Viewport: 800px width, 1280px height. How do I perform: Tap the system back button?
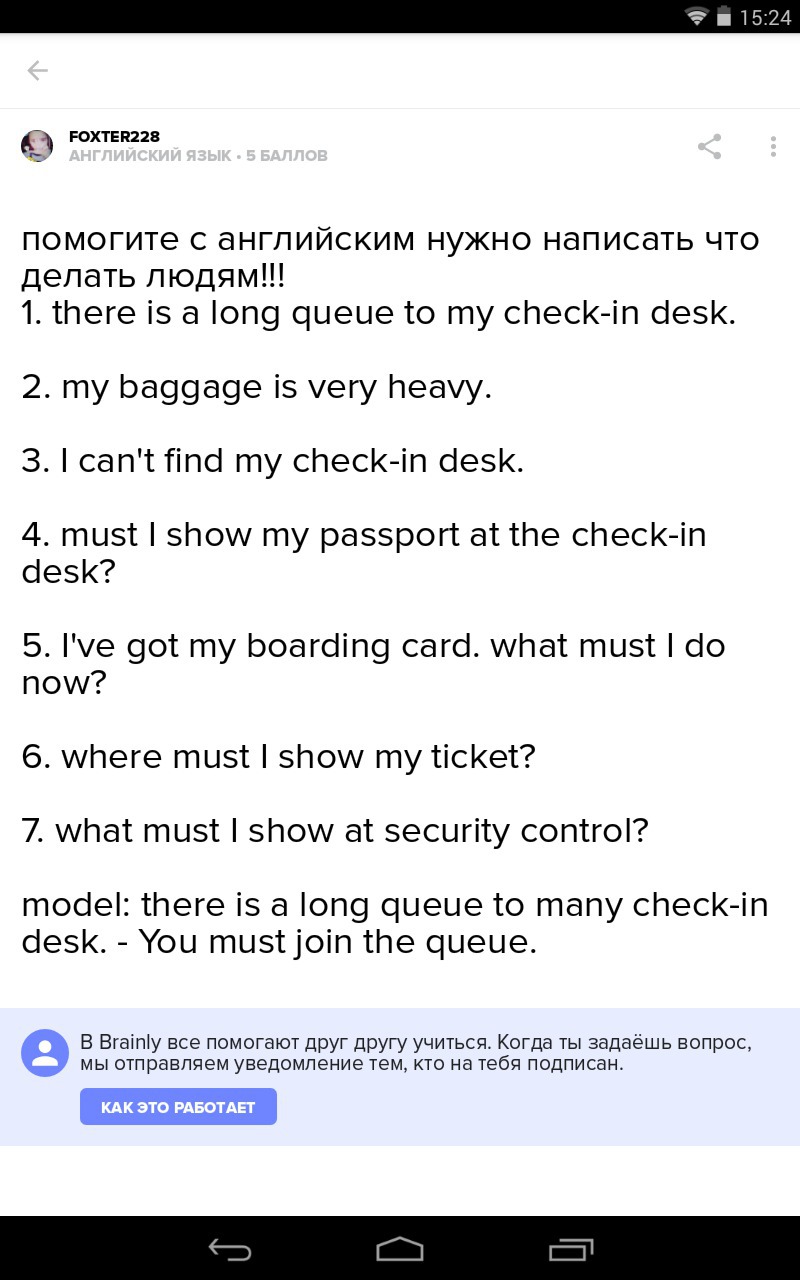click(229, 1248)
